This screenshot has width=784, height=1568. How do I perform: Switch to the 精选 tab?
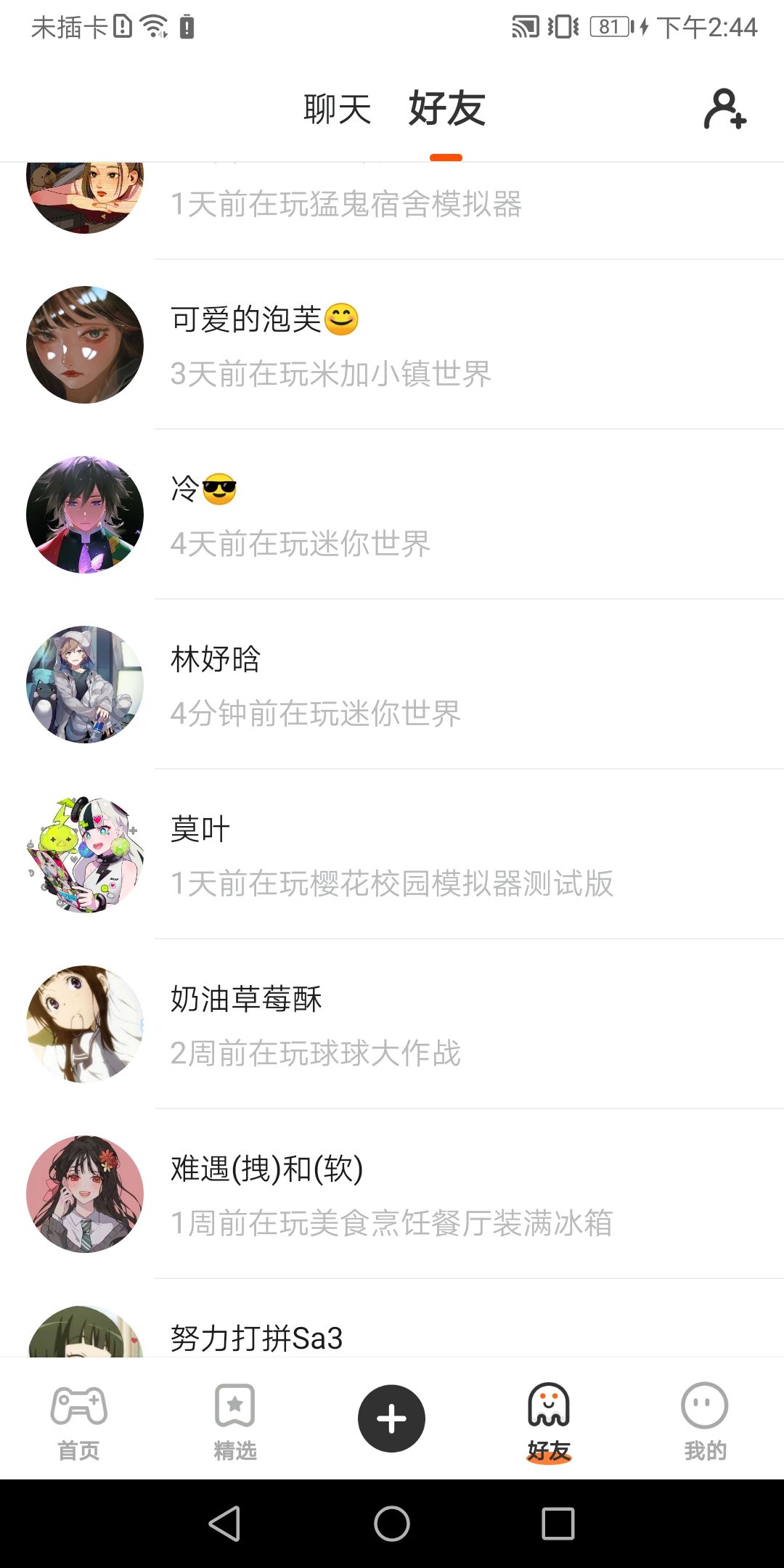pos(235,1421)
